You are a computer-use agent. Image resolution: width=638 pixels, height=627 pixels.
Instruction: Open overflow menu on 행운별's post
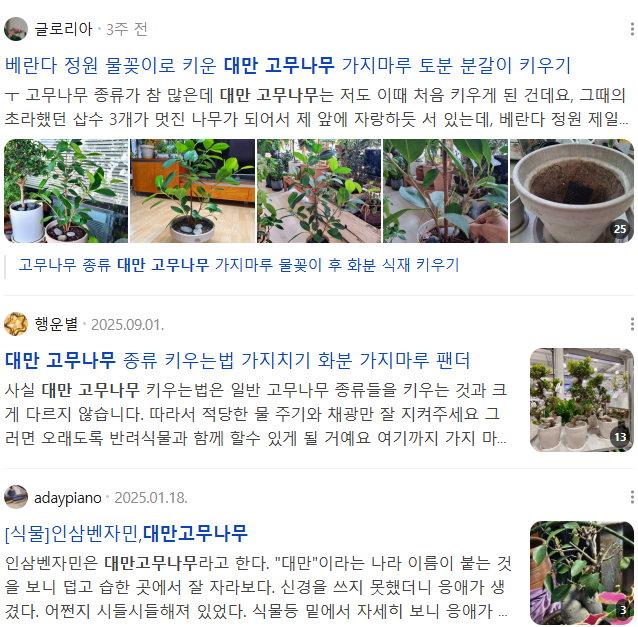(631, 324)
